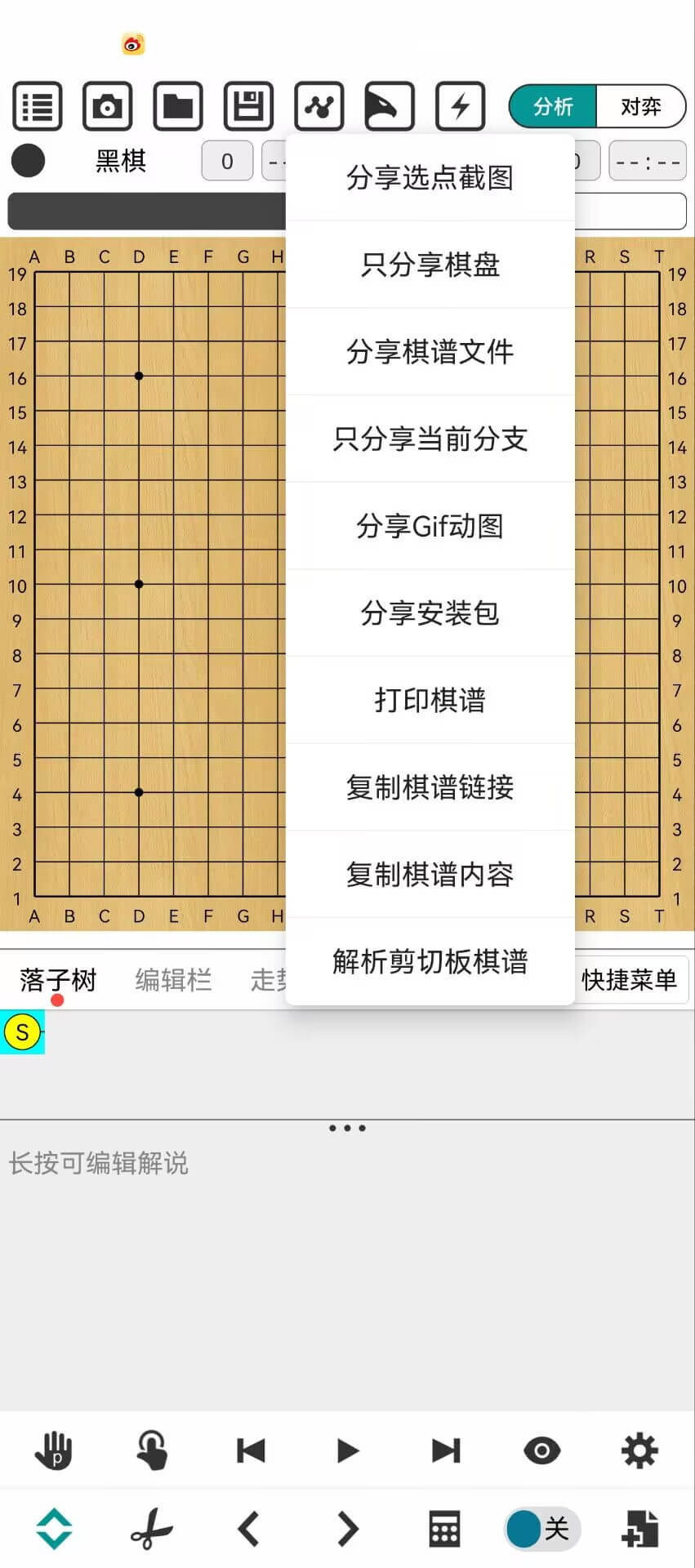695x1568 pixels.
Task: Switch to 对弈 mode
Action: tap(640, 106)
